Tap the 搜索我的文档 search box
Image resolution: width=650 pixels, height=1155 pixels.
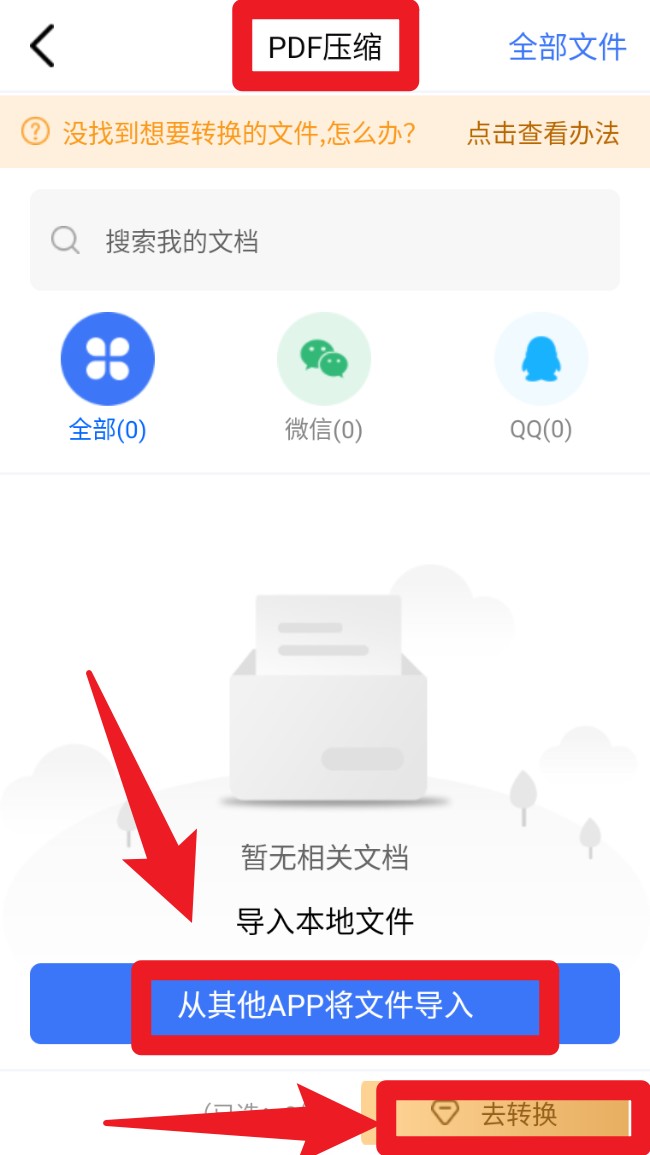pos(325,241)
